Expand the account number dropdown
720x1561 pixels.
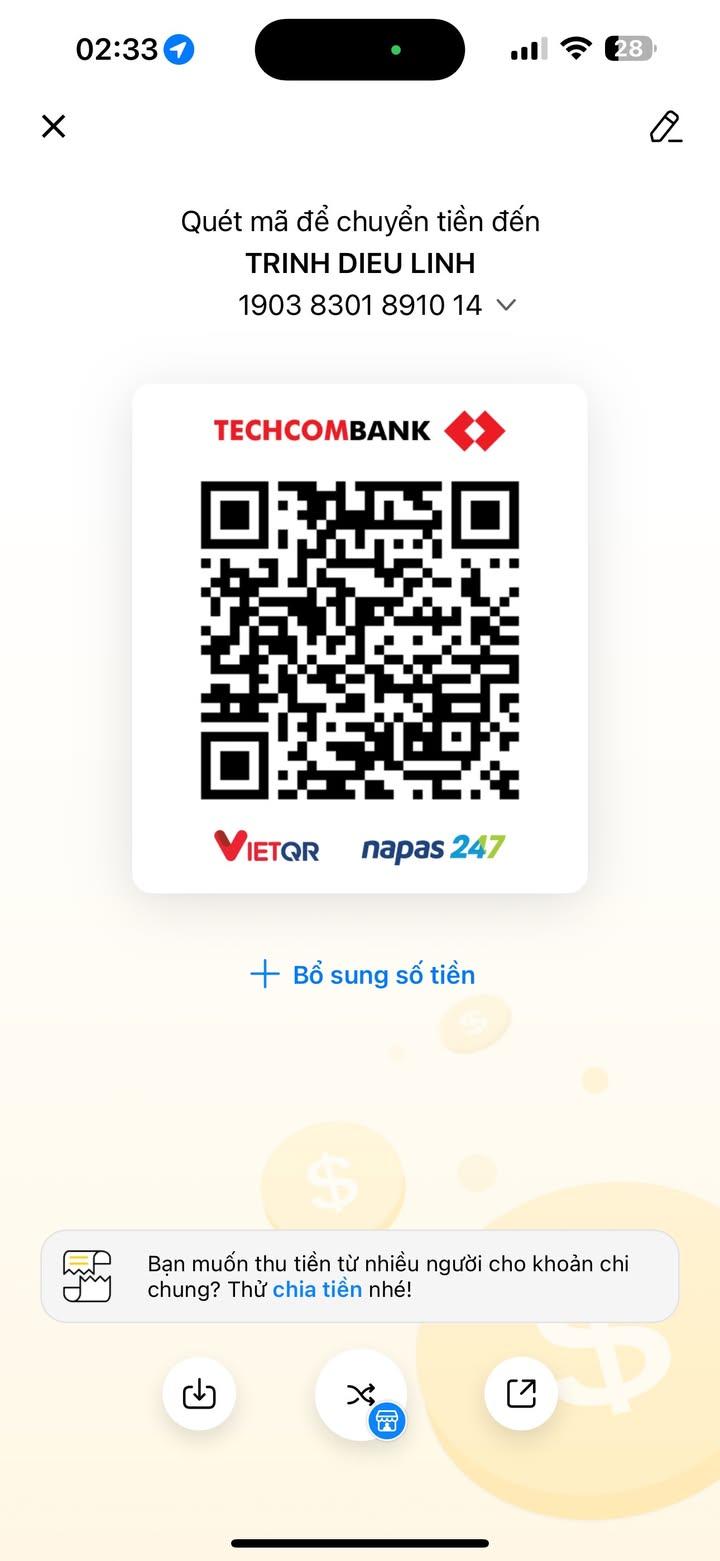[506, 305]
